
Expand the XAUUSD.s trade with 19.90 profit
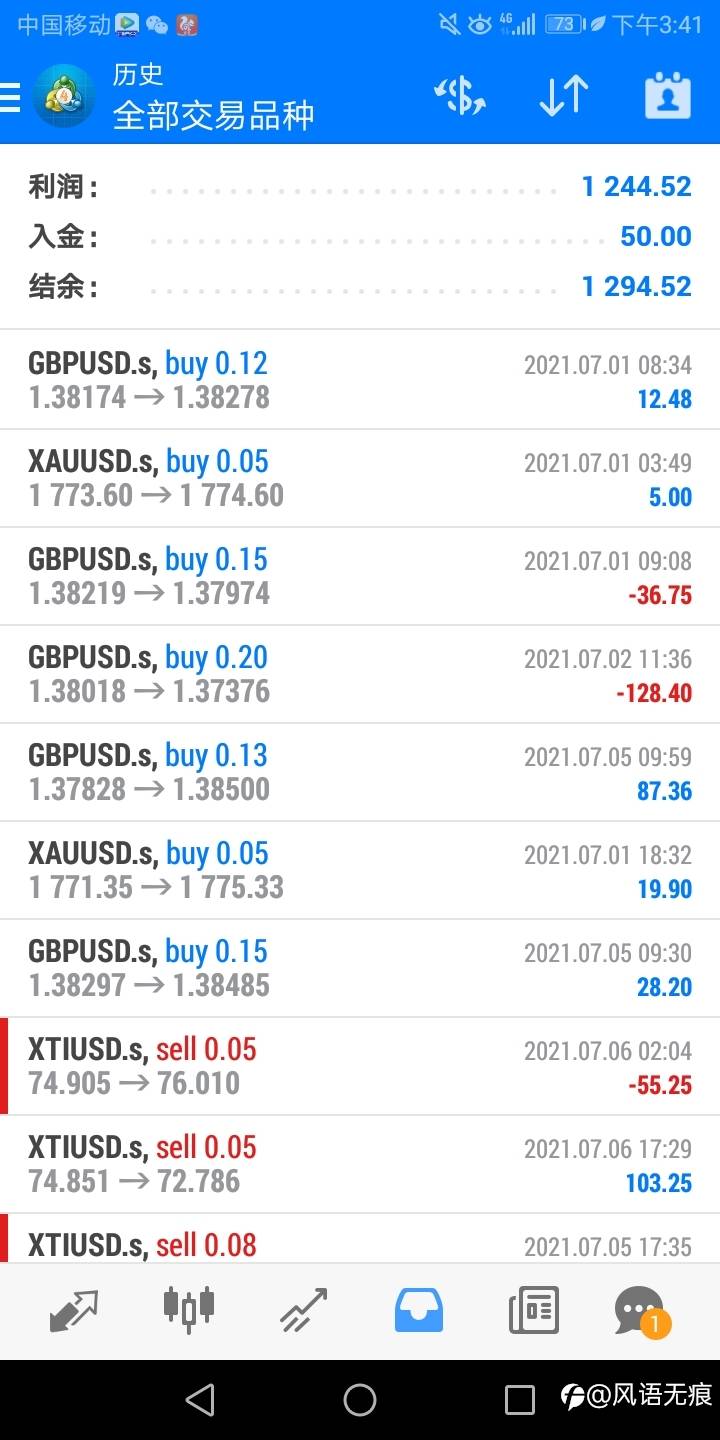(x=360, y=870)
